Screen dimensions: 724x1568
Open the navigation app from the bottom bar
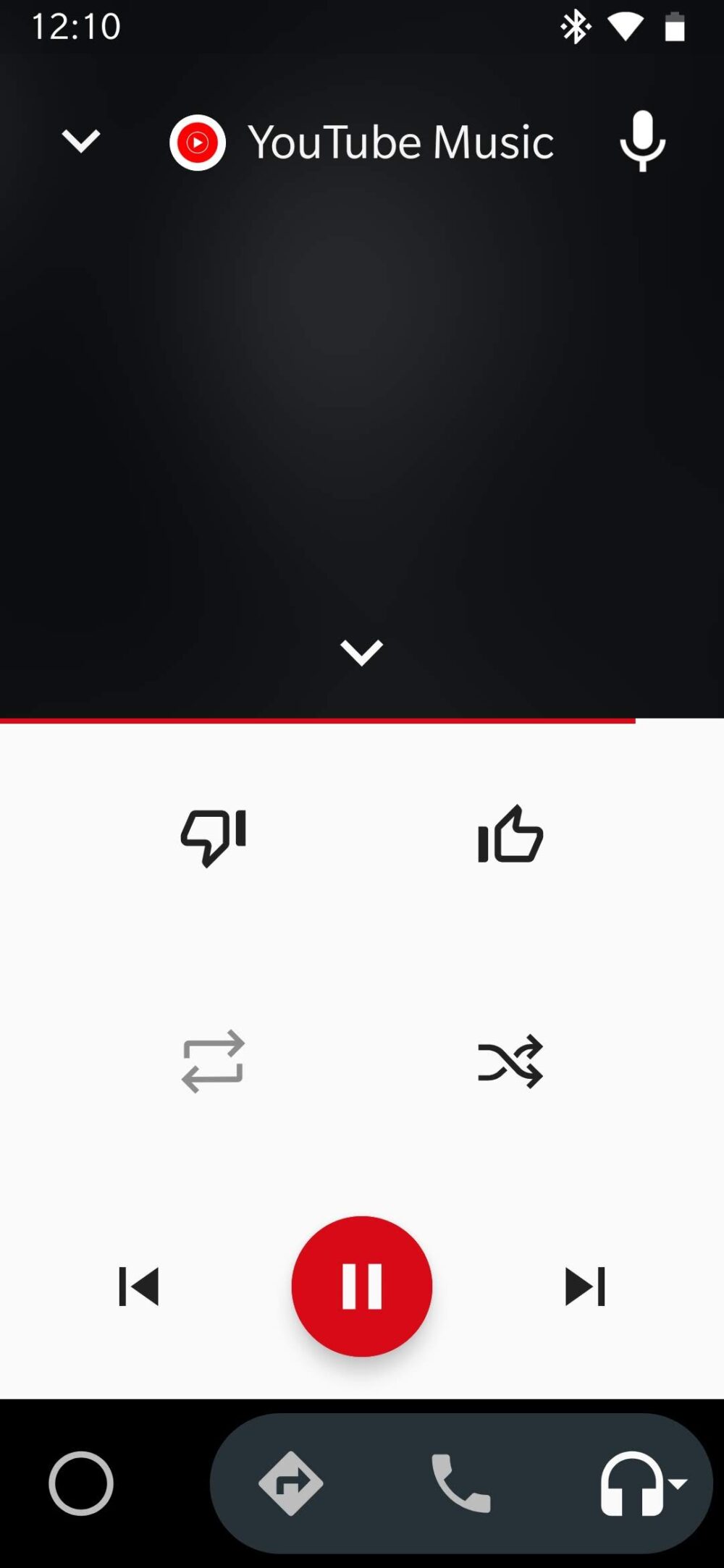coord(288,1483)
